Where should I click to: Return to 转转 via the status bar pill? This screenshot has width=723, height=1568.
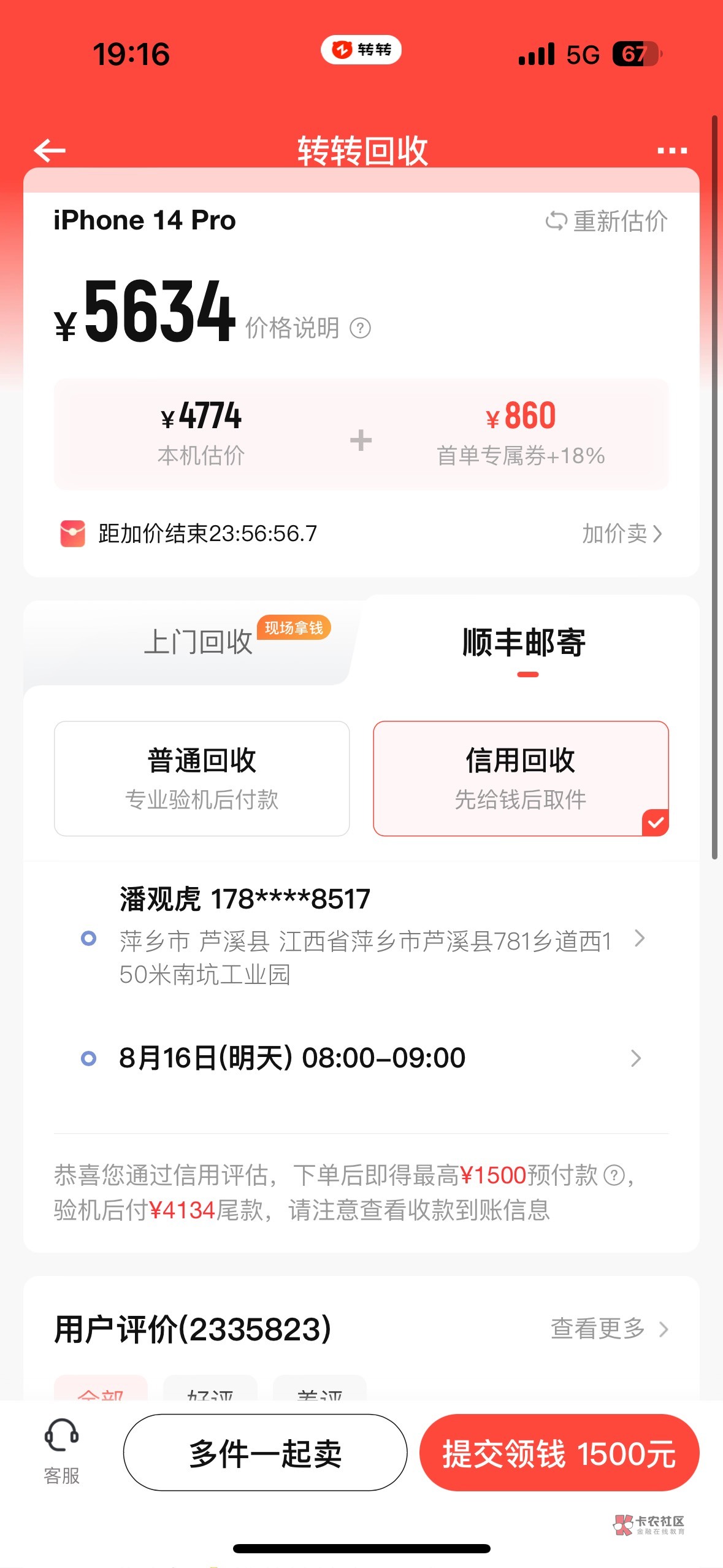click(x=361, y=50)
